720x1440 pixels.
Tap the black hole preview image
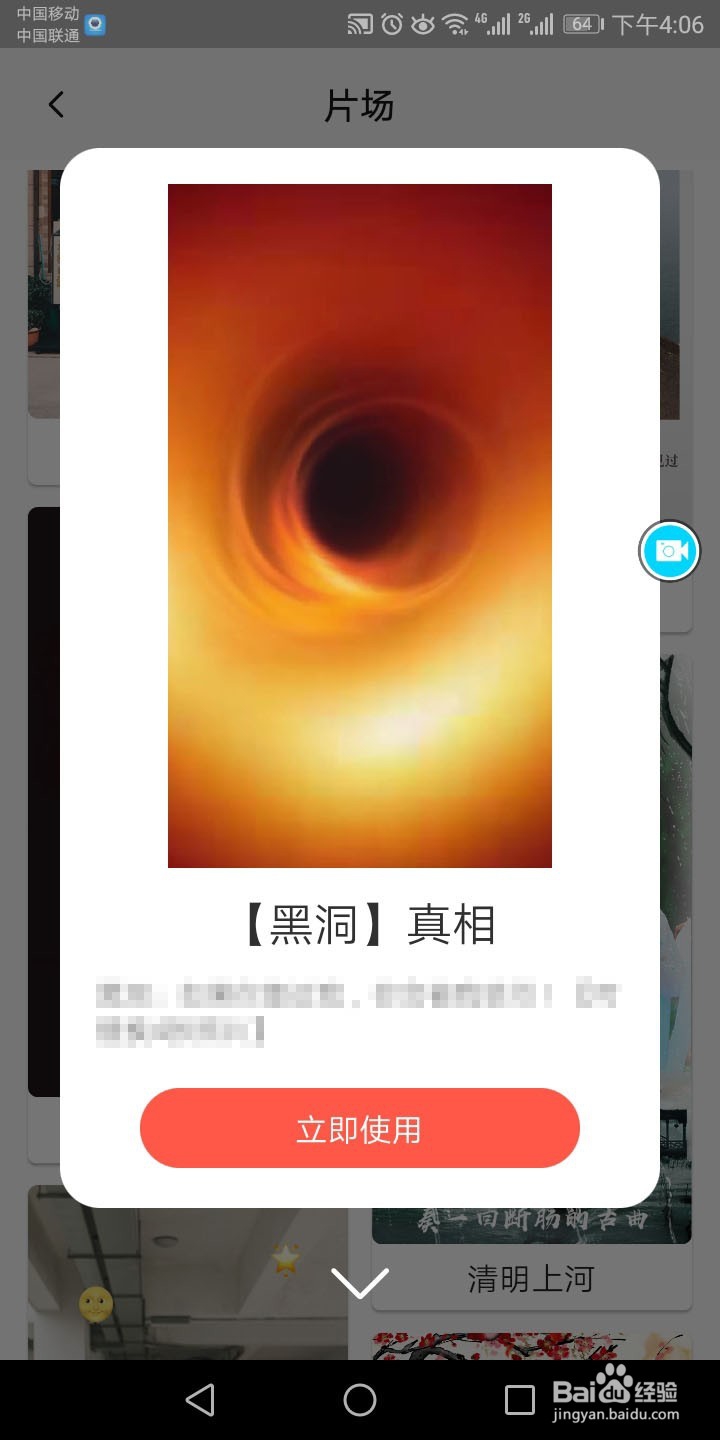360,524
